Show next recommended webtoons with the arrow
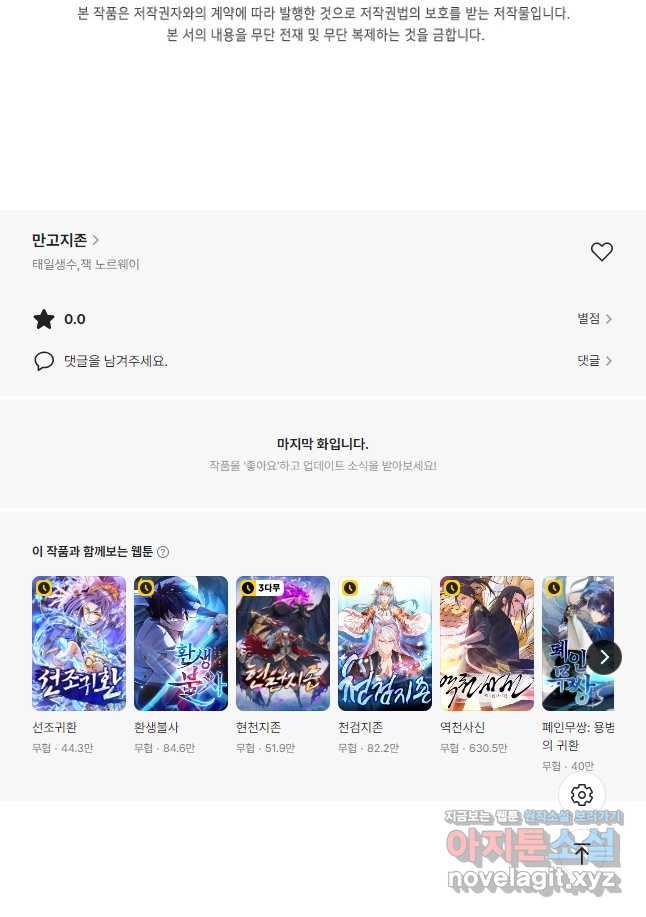The width and height of the screenshot is (646, 917). coord(604,657)
